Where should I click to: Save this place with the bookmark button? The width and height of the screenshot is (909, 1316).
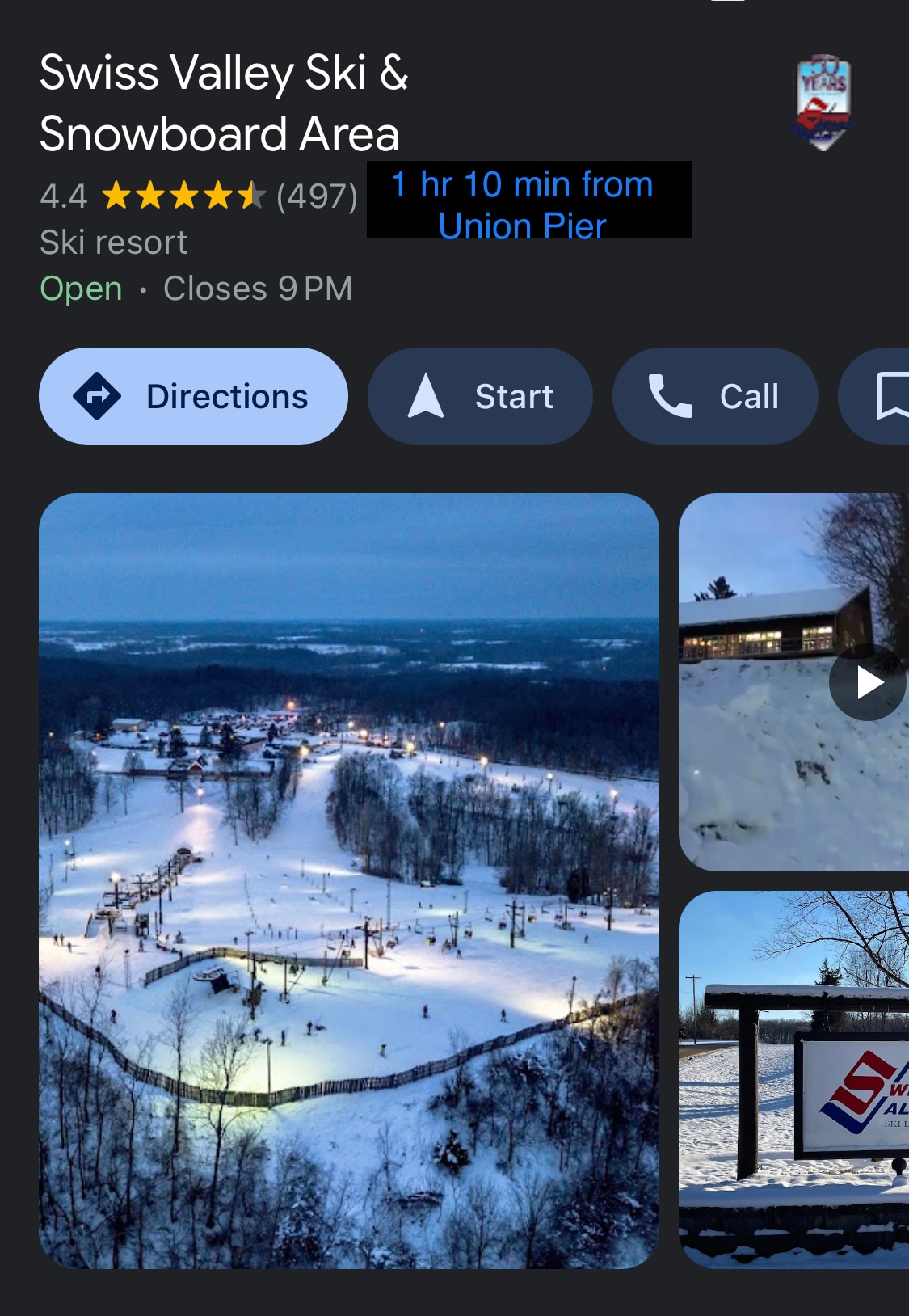click(x=886, y=396)
